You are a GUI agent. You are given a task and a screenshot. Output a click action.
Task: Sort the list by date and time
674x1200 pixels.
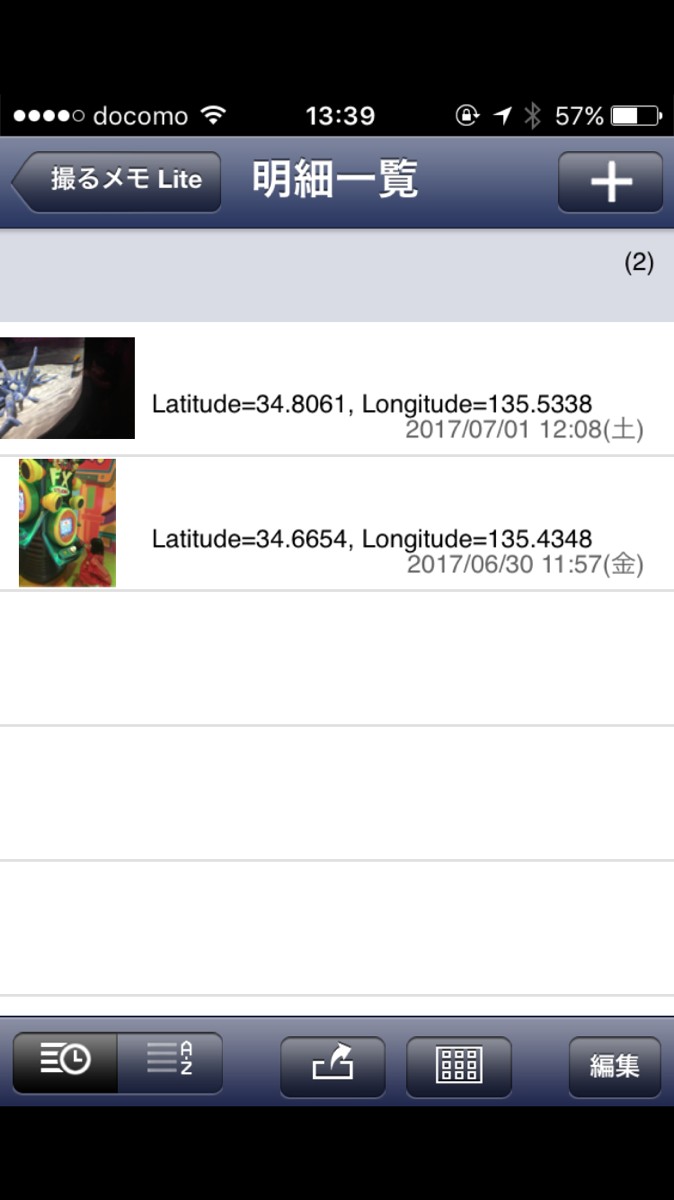(66, 1062)
